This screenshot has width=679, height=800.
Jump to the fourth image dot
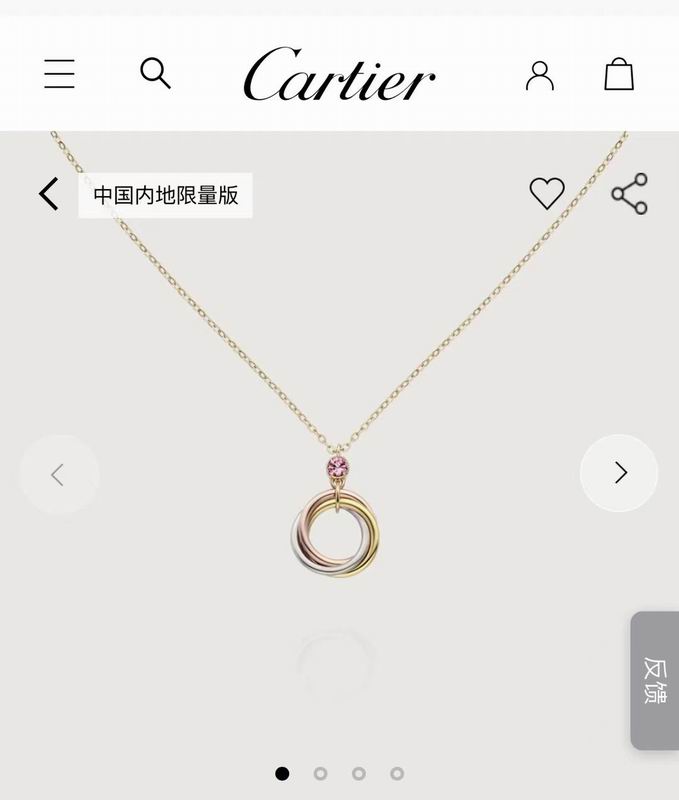(397, 773)
